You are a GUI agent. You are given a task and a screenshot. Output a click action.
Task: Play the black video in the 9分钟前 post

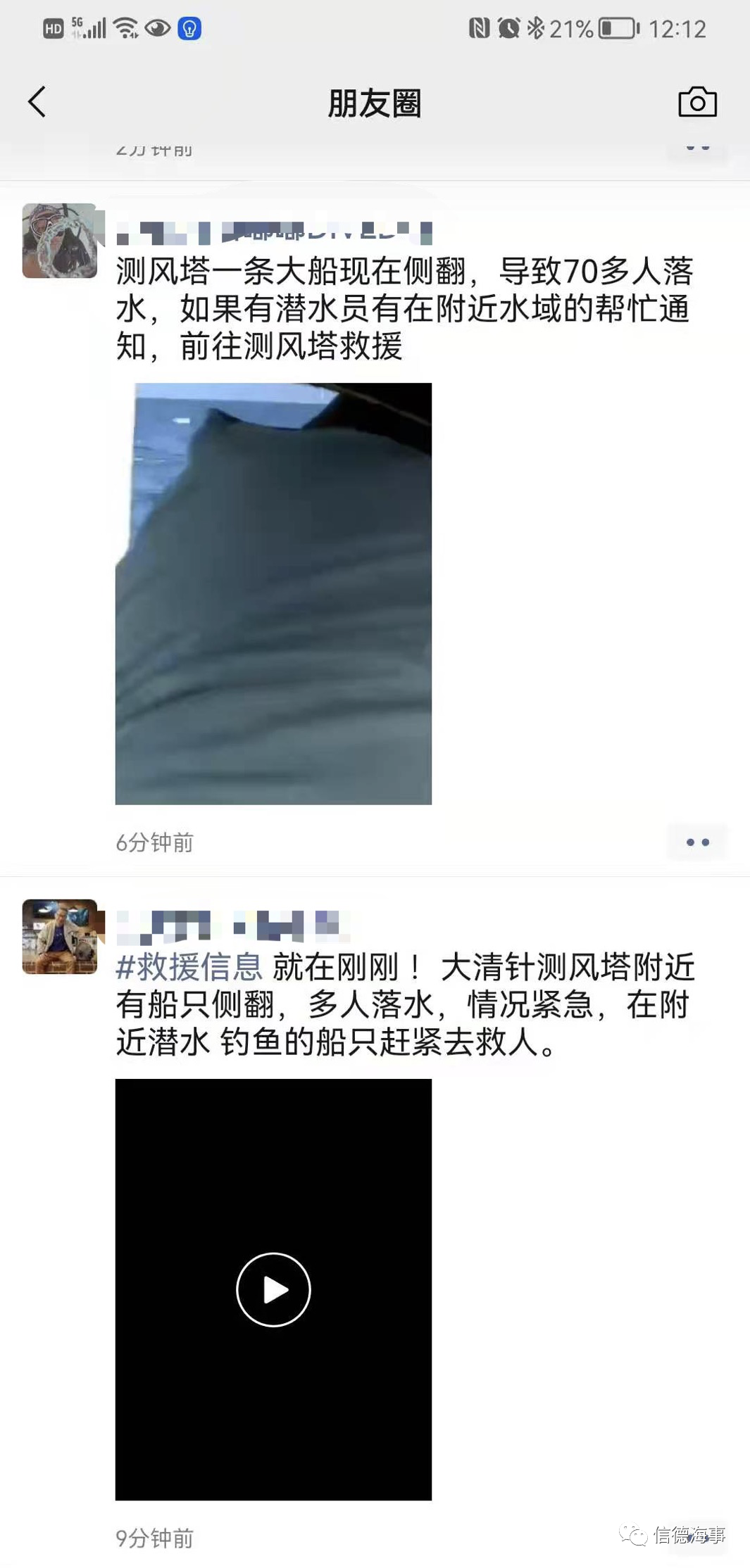(273, 1289)
